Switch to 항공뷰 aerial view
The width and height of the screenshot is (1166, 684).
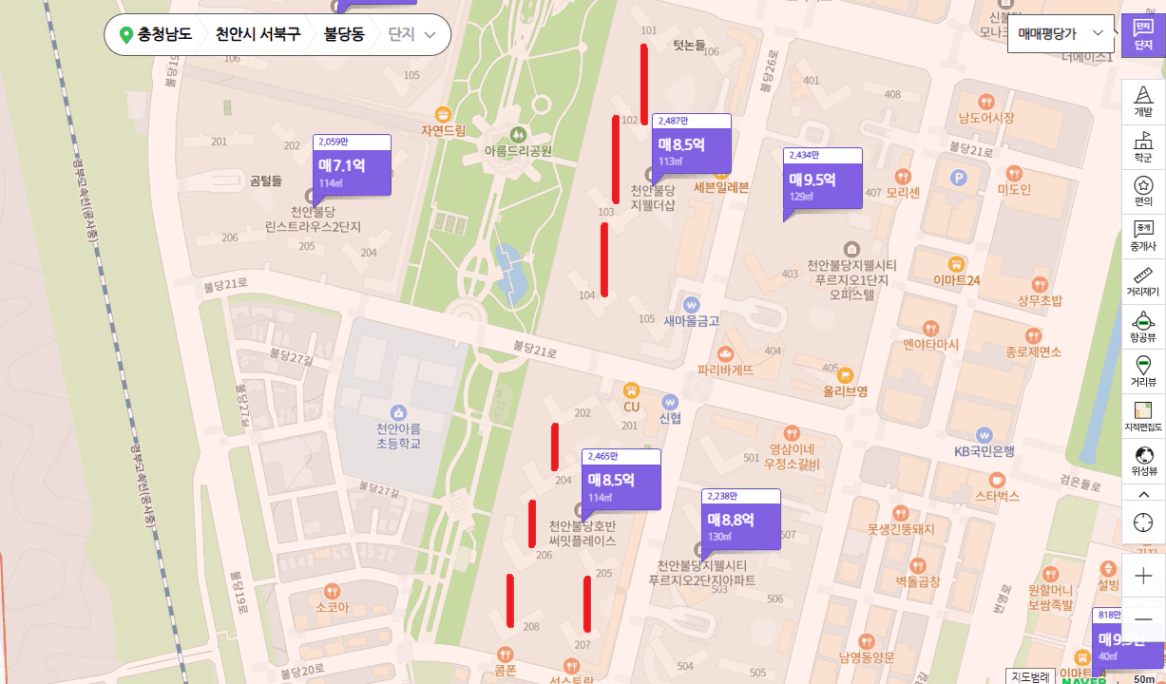pyautogui.click(x=1143, y=326)
